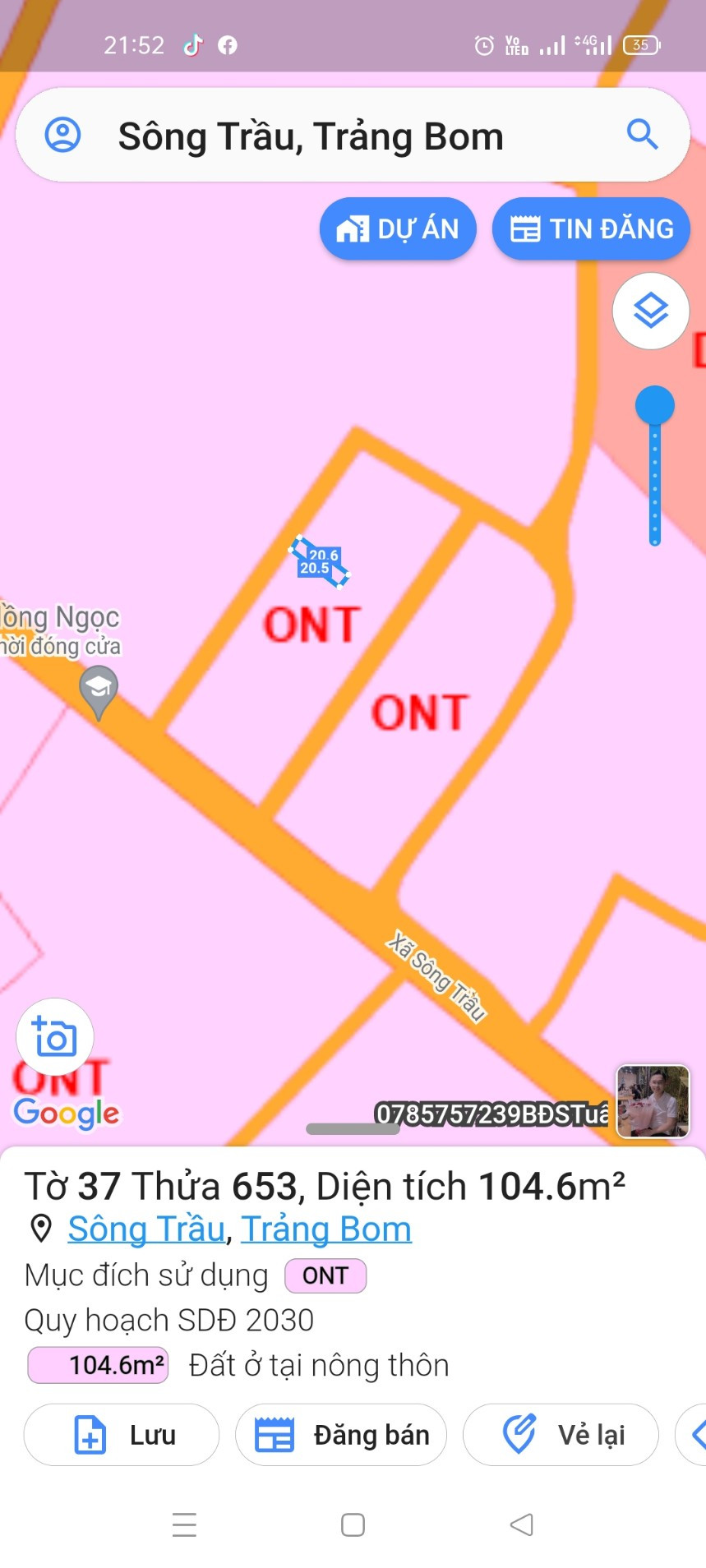Tap the seller avatar thumbnail above parcel info
706x1568 pixels.
click(x=653, y=1101)
